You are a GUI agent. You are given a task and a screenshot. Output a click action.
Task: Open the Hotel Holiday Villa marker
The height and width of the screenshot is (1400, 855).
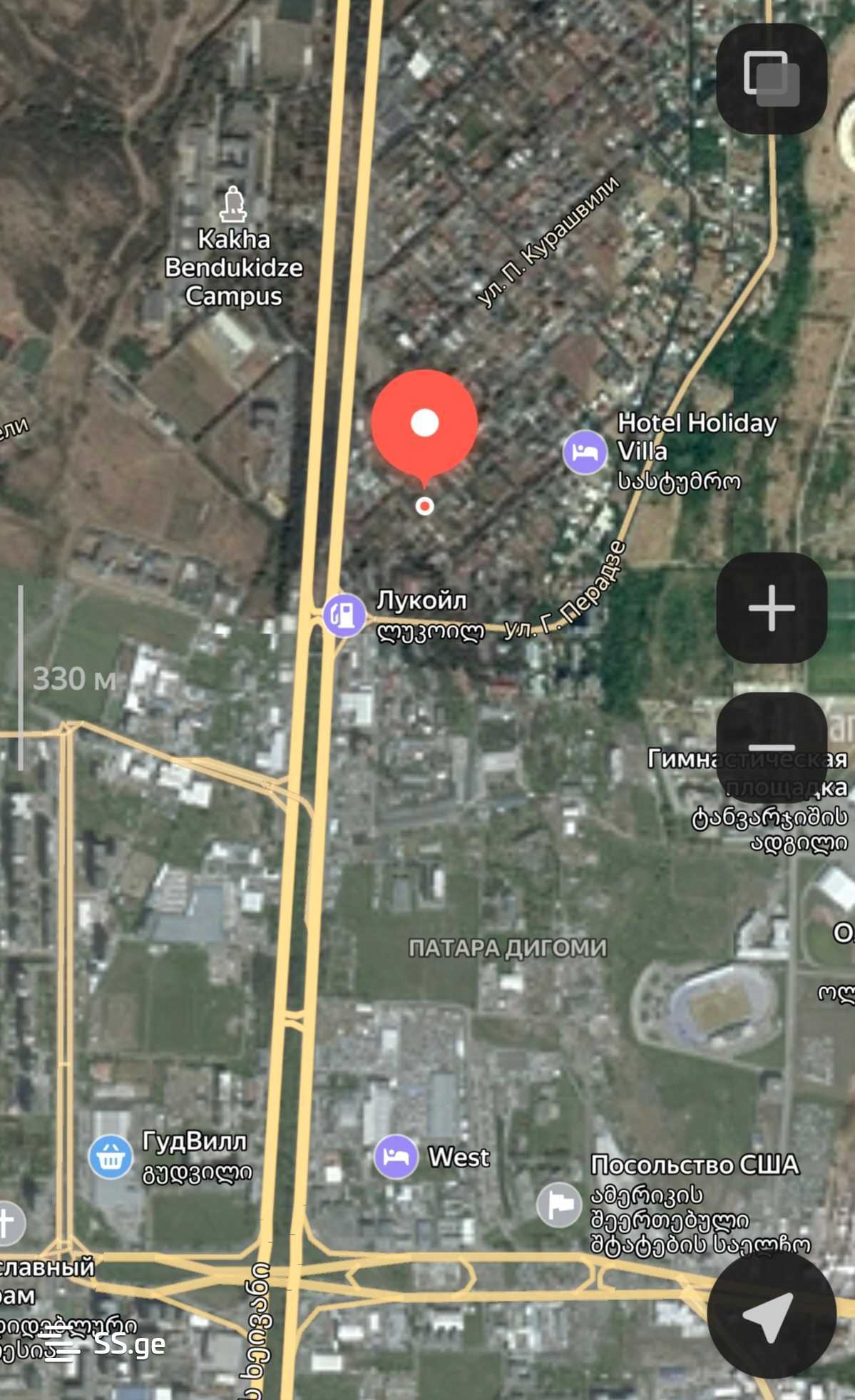pyautogui.click(x=585, y=452)
